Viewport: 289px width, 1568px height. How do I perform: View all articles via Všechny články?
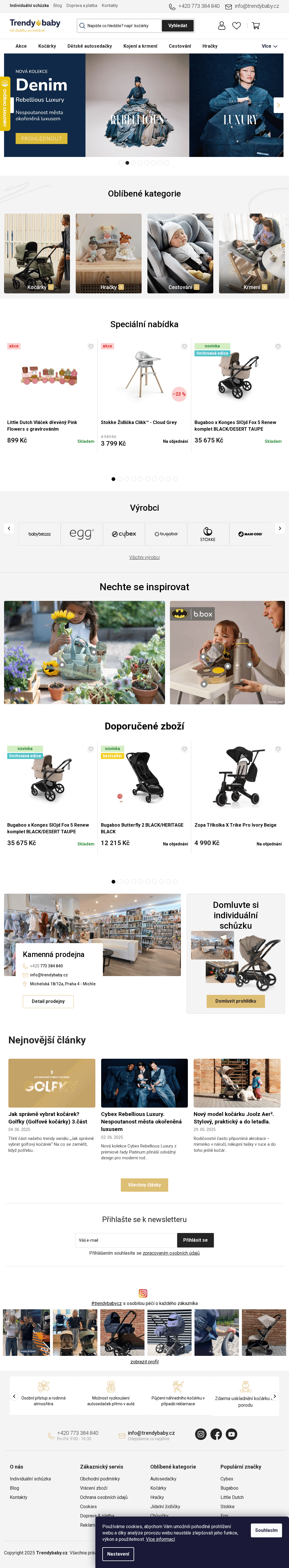click(144, 1184)
